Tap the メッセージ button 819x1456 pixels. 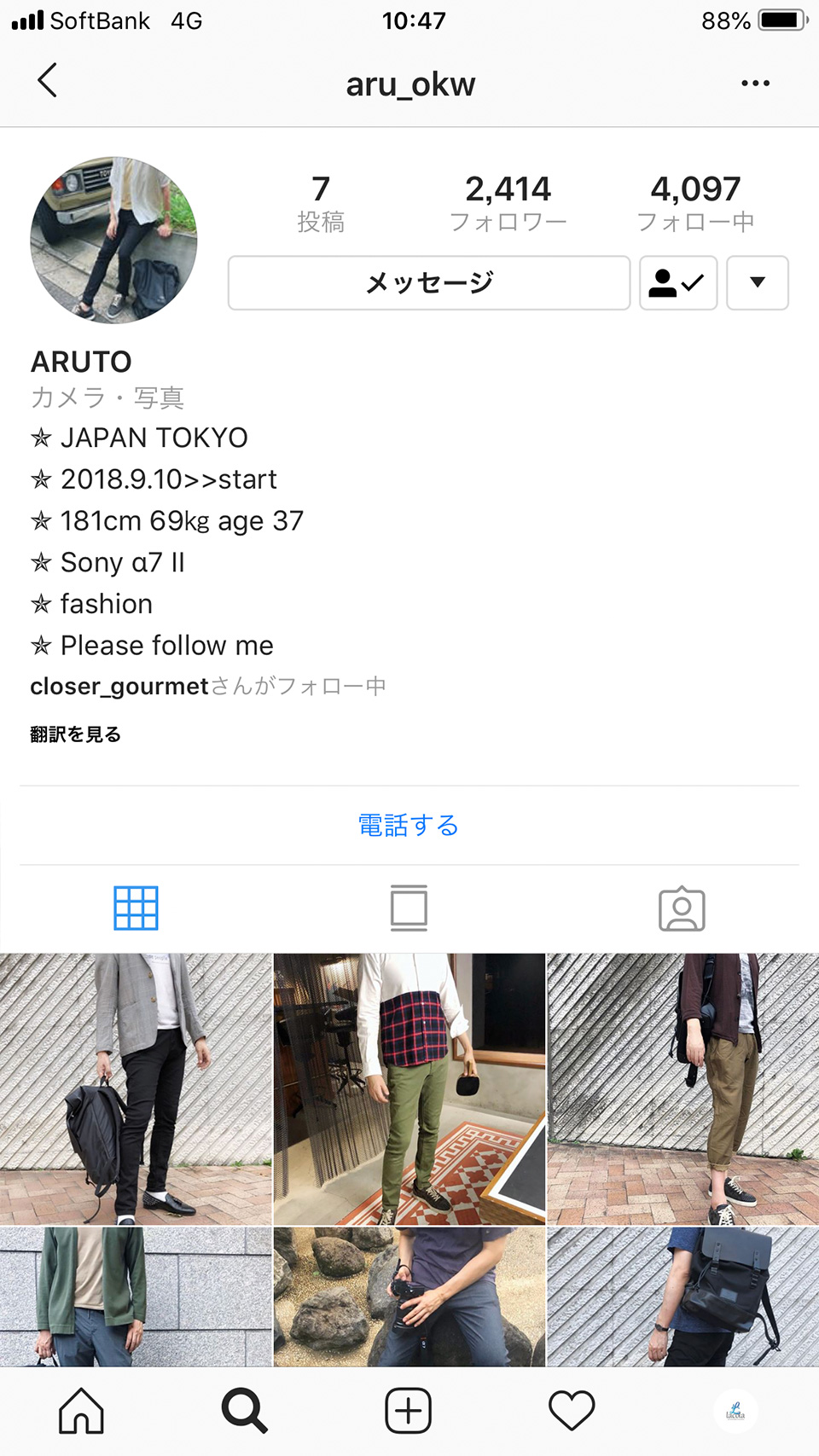pos(429,282)
